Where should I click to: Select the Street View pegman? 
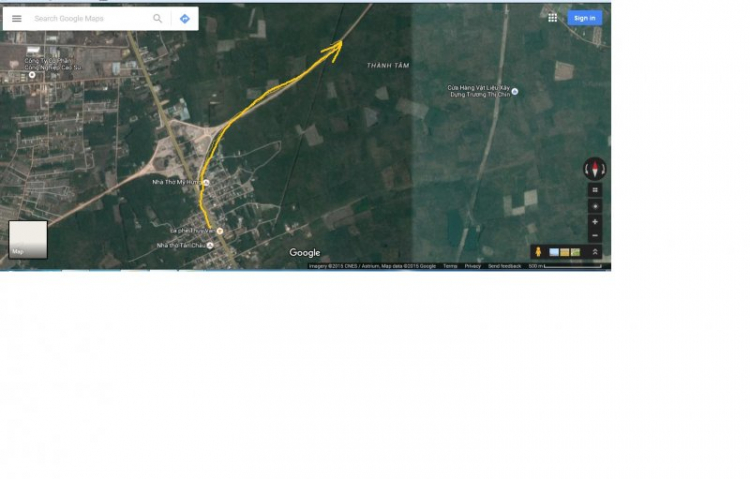coord(538,252)
